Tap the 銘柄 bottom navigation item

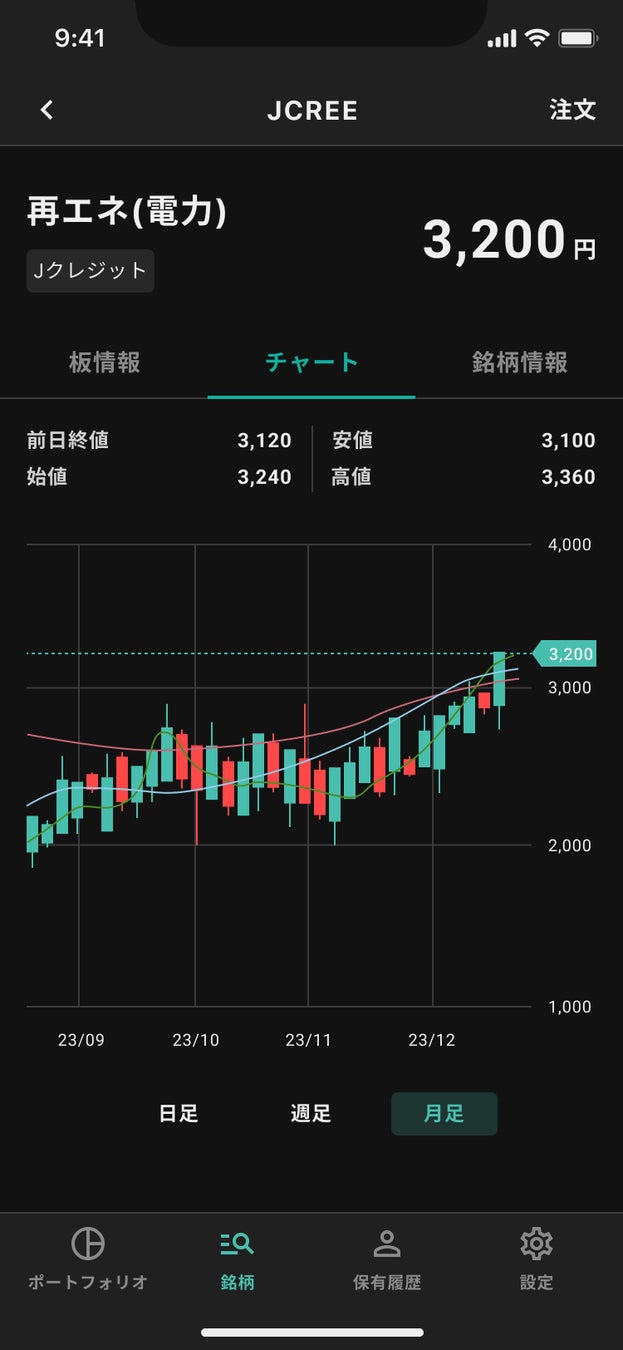[x=237, y=1258]
